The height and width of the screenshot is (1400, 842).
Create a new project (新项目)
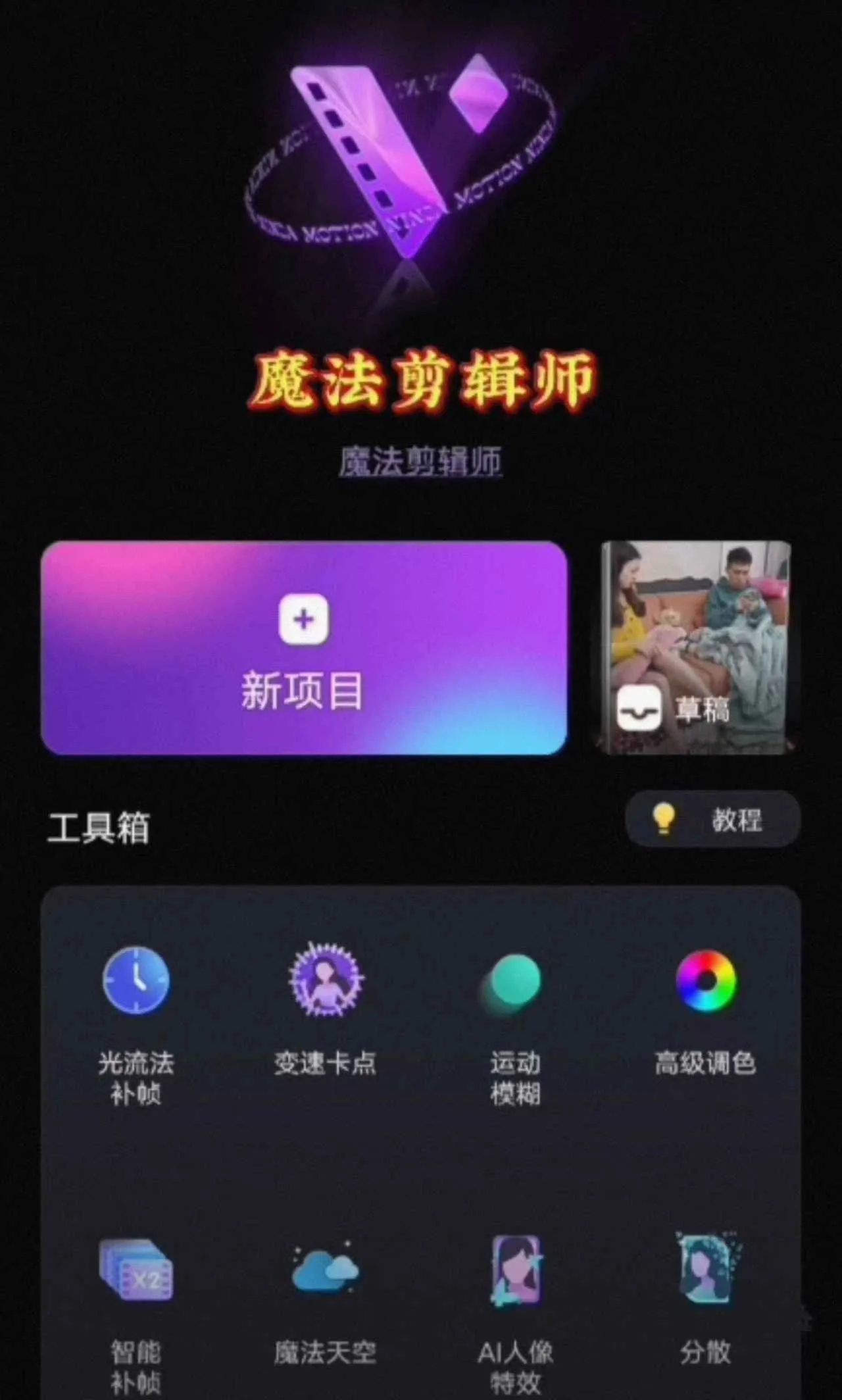[303, 648]
